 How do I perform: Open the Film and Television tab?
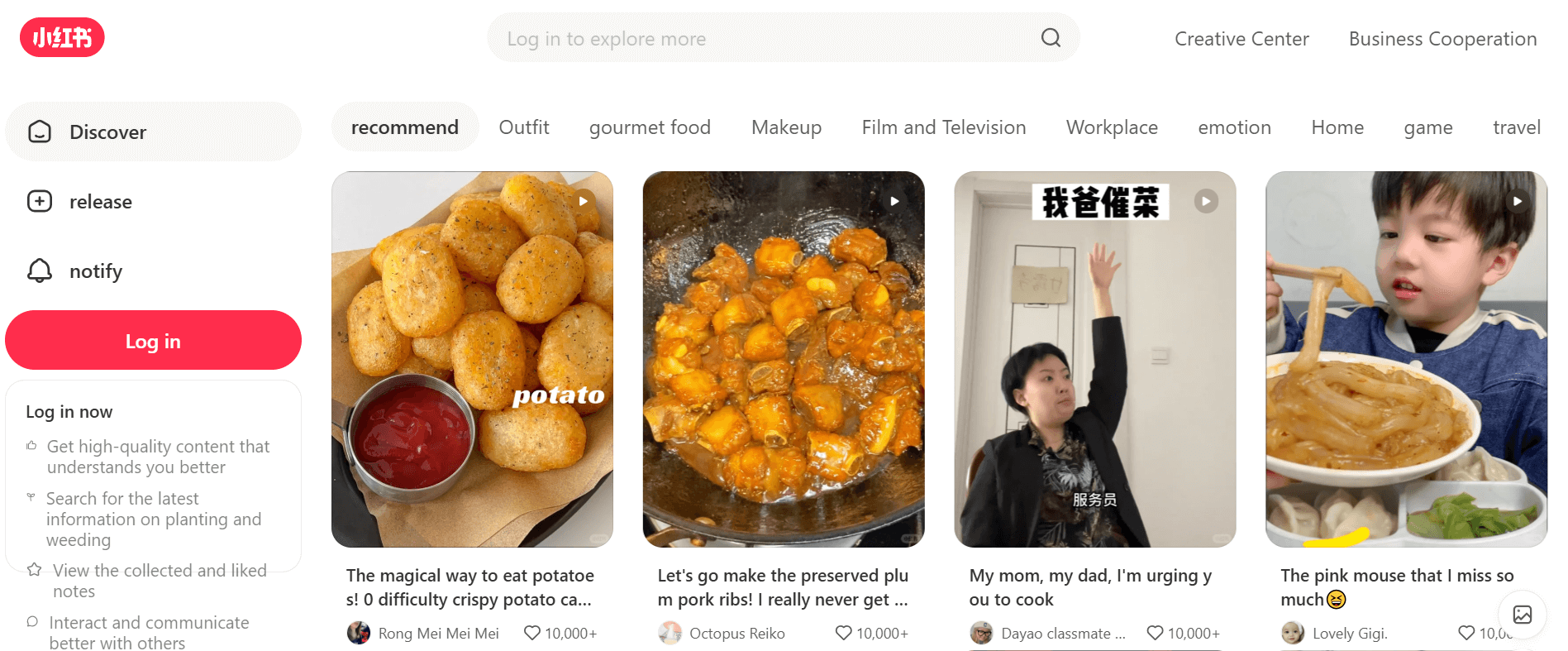[x=943, y=127]
